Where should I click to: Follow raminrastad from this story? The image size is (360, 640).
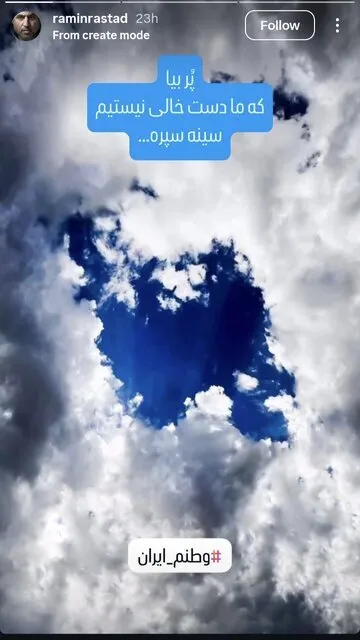(x=280, y=25)
